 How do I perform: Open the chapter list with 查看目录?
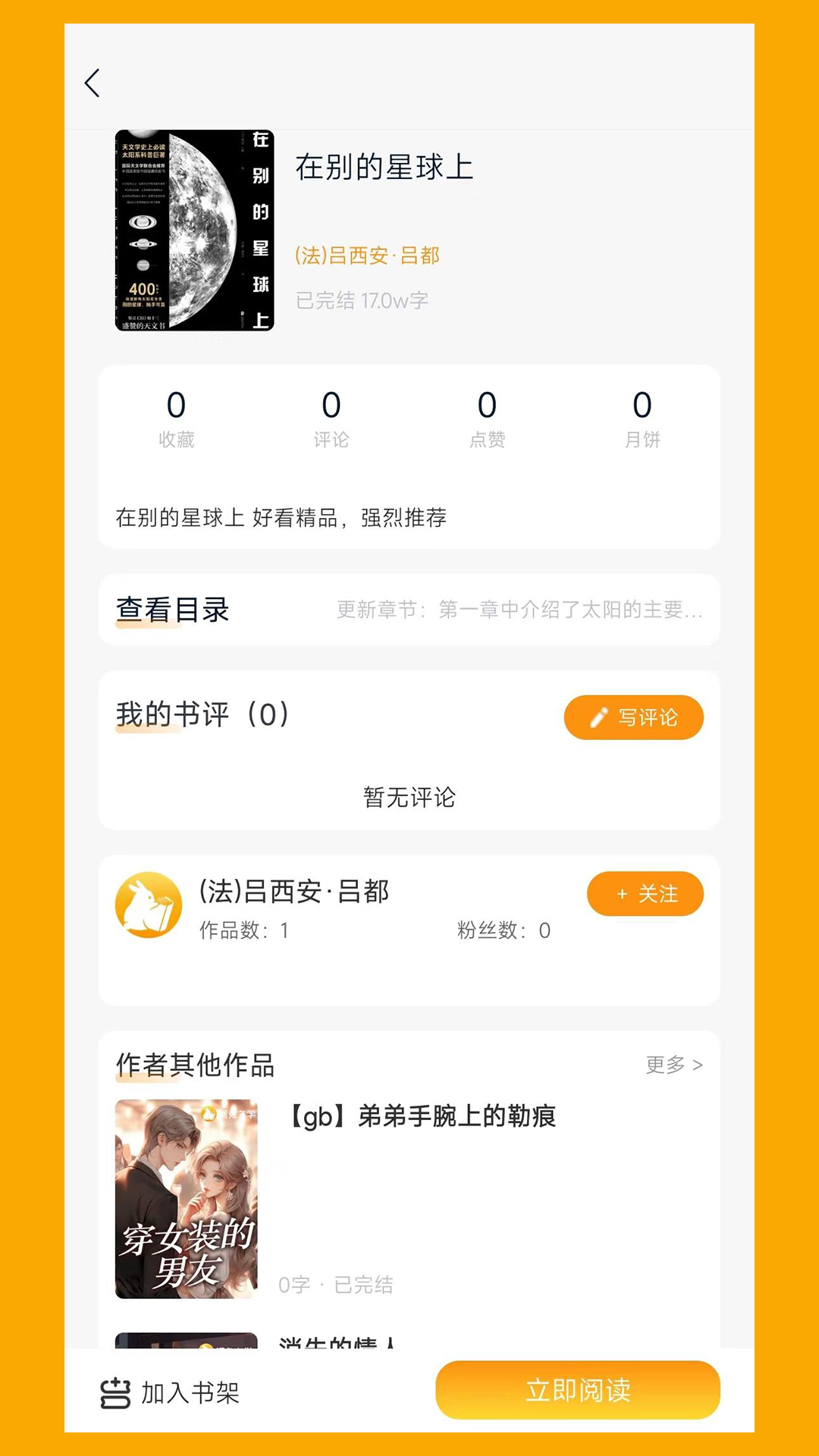pos(173,609)
